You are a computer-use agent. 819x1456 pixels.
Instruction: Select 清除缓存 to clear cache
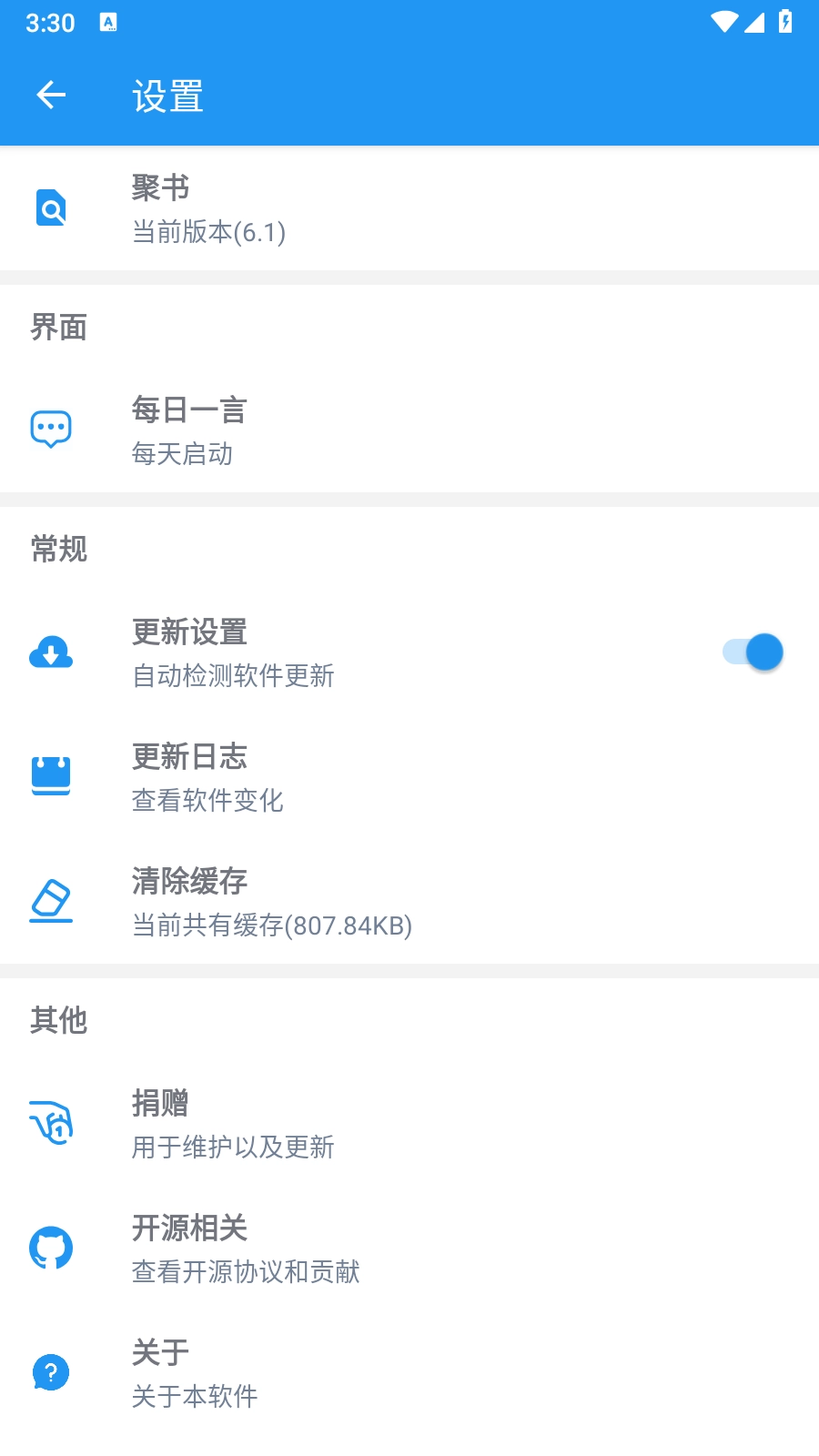pyautogui.click(x=409, y=902)
